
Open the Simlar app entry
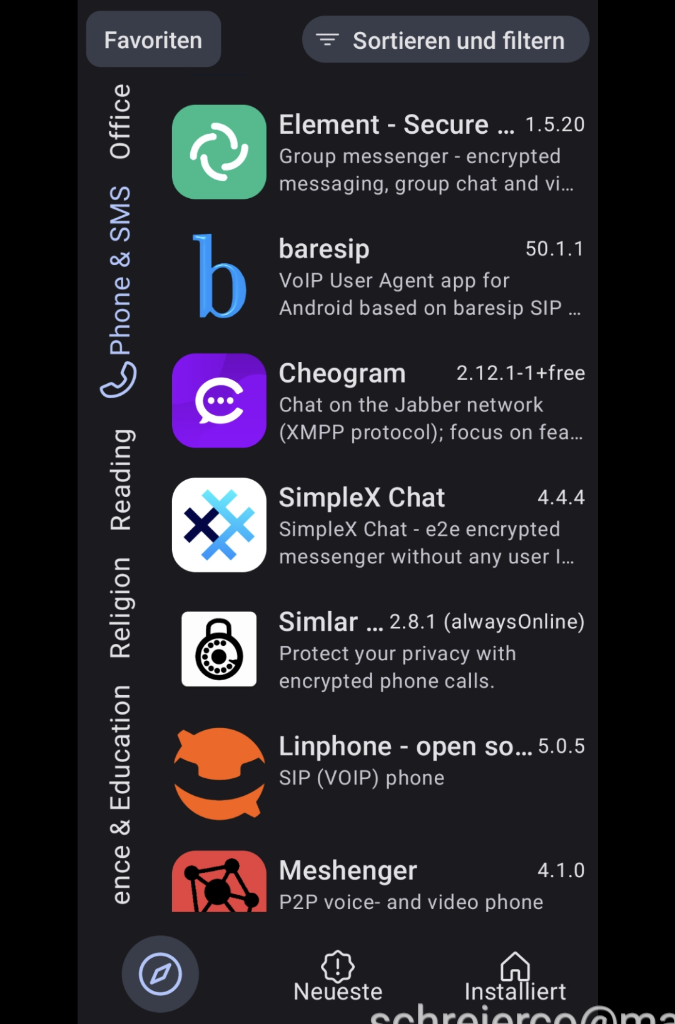378,649
